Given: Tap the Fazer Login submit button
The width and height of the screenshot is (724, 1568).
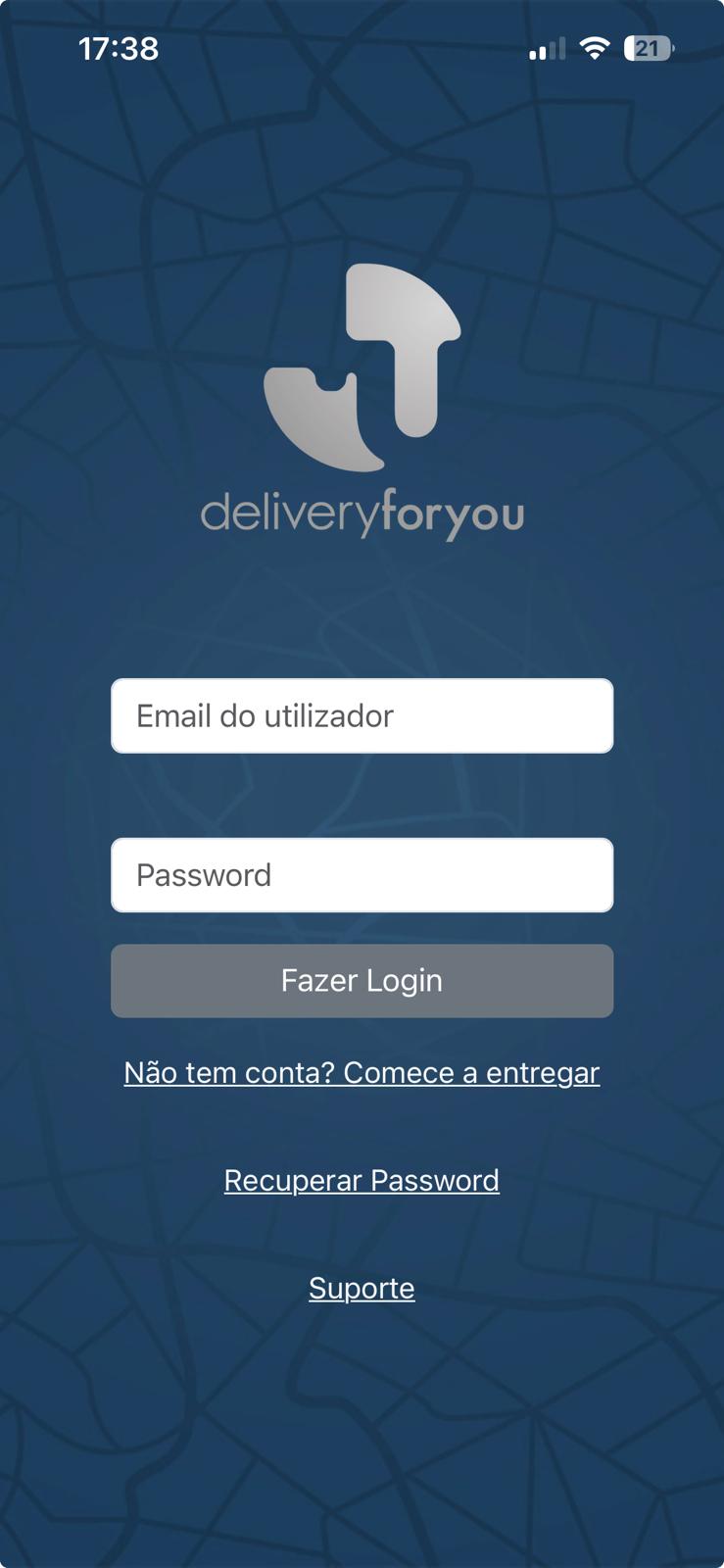Looking at the screenshot, I should (362, 980).
